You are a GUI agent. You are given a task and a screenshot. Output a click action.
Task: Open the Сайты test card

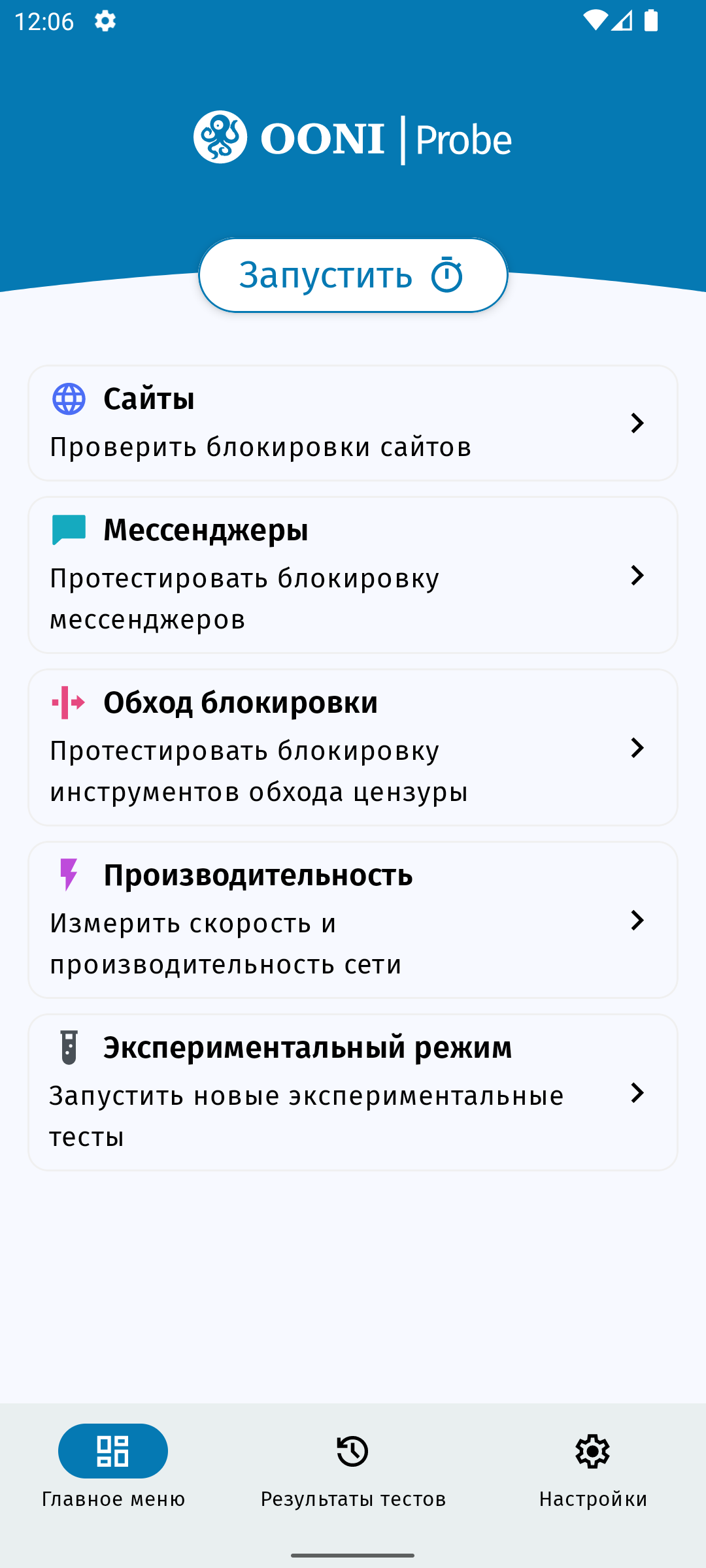click(353, 423)
